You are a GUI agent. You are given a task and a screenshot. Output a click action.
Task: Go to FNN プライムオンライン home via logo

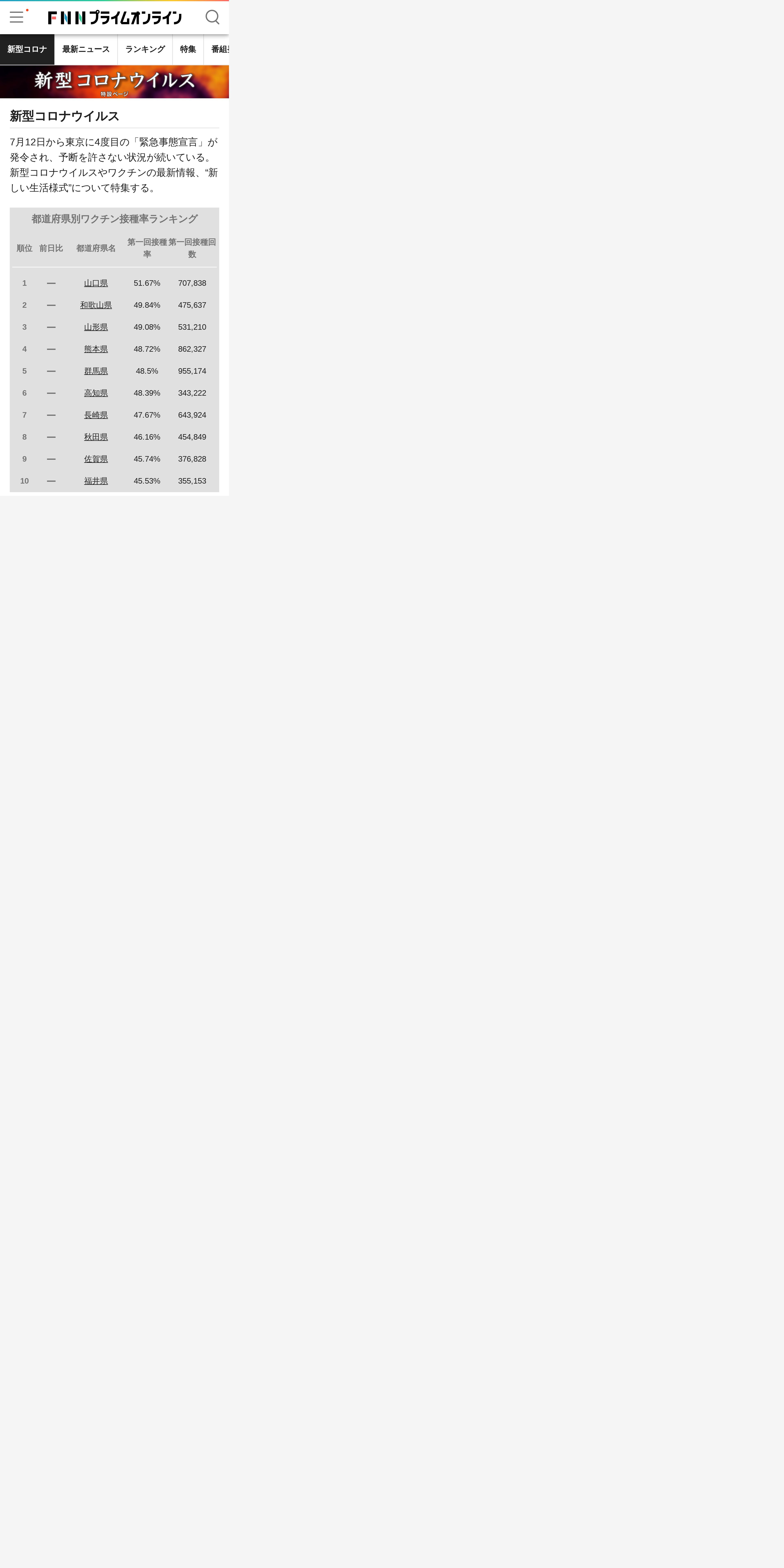(114, 18)
